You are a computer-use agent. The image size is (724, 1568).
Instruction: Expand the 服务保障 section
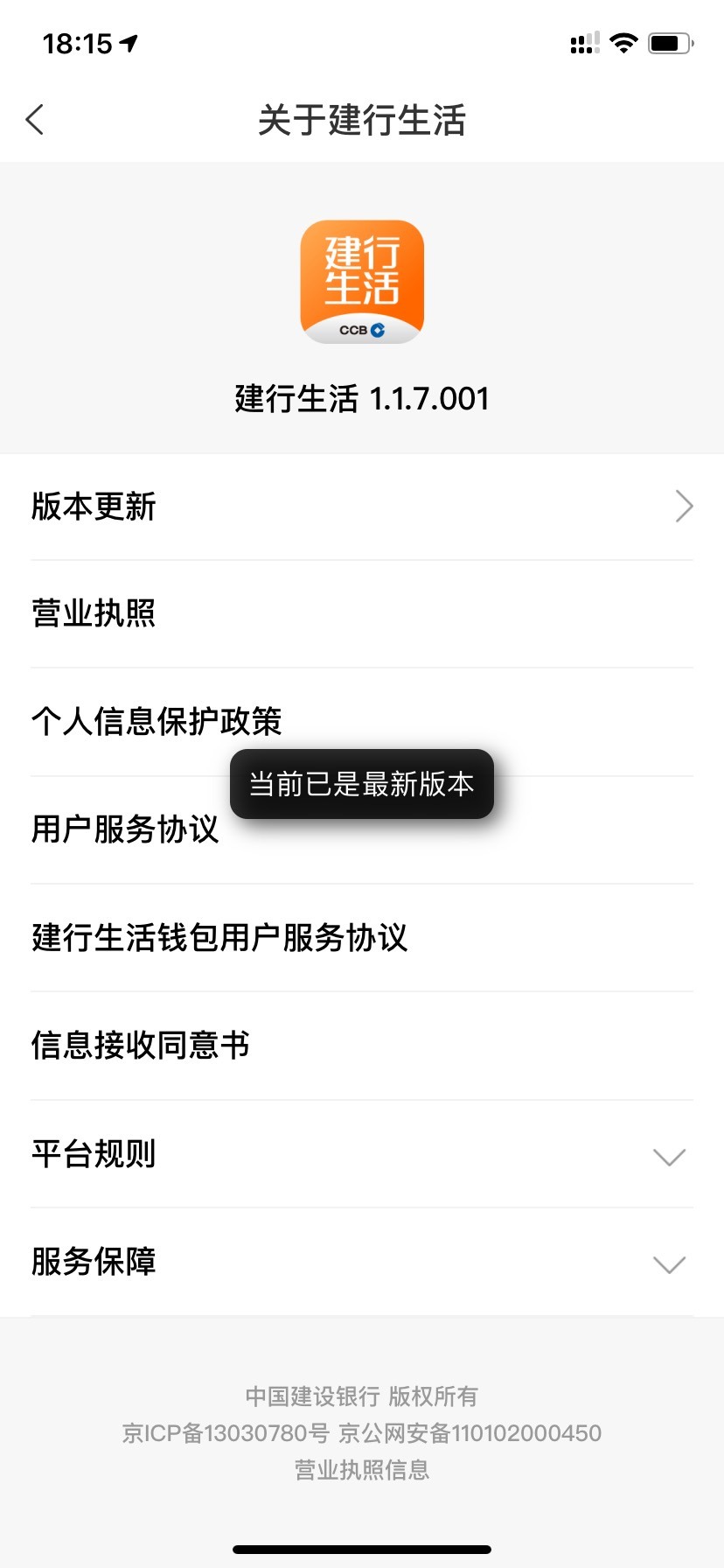click(362, 1262)
